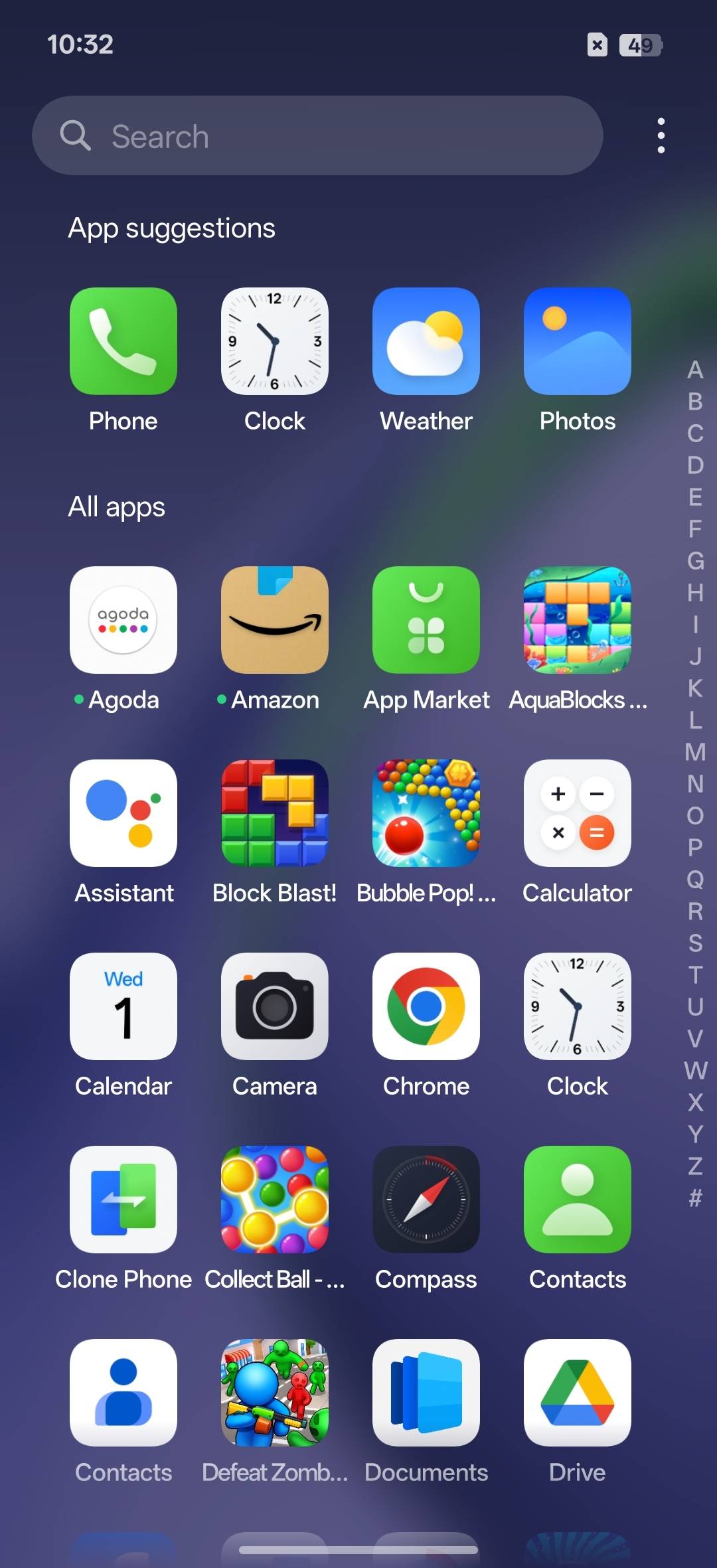Open Clone Phone app

tap(123, 1200)
